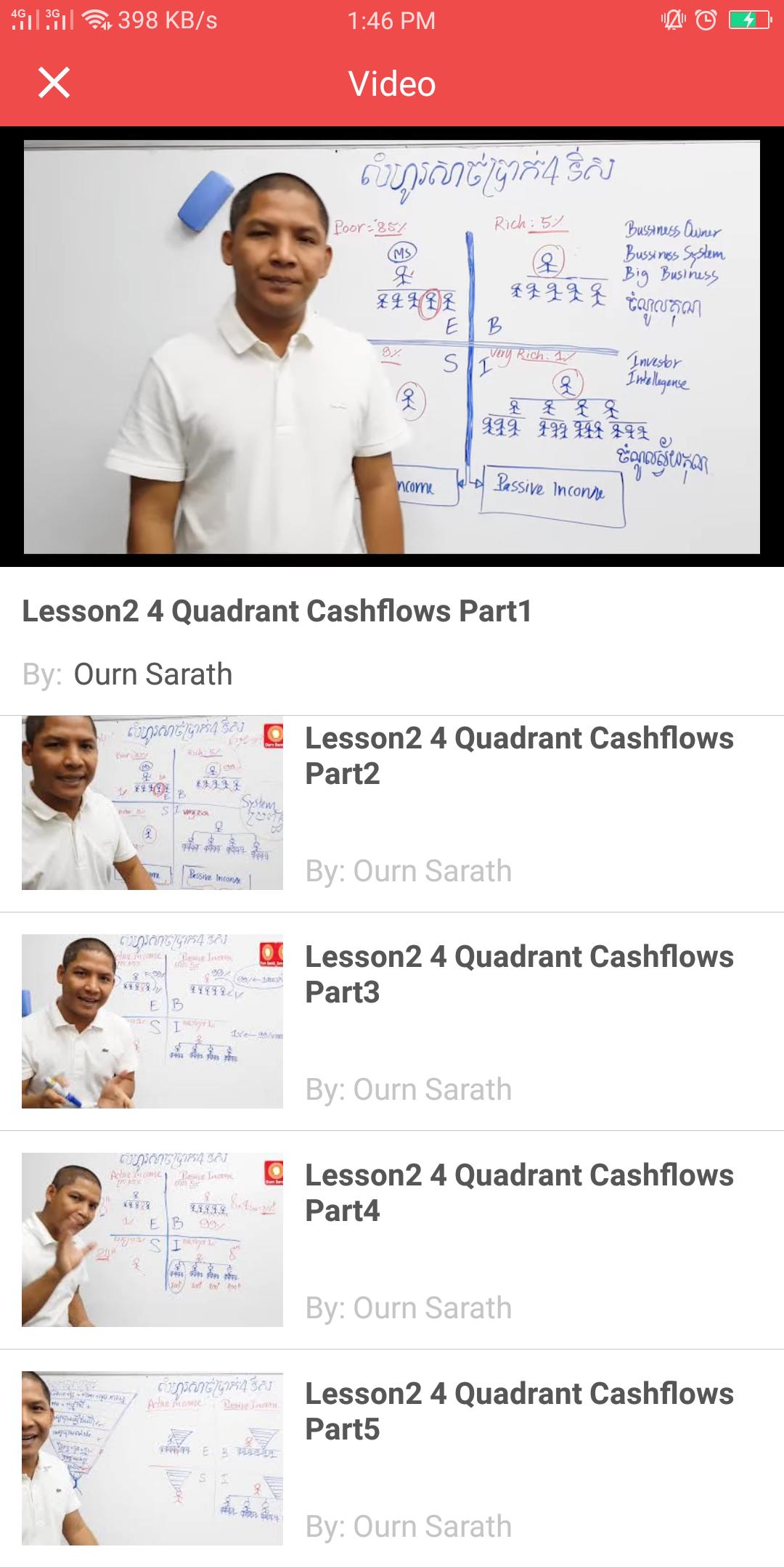The height and width of the screenshot is (1568, 784).
Task: Open Lesson2 4 Quadrant Cashflows Part3
Action: tap(392, 1021)
